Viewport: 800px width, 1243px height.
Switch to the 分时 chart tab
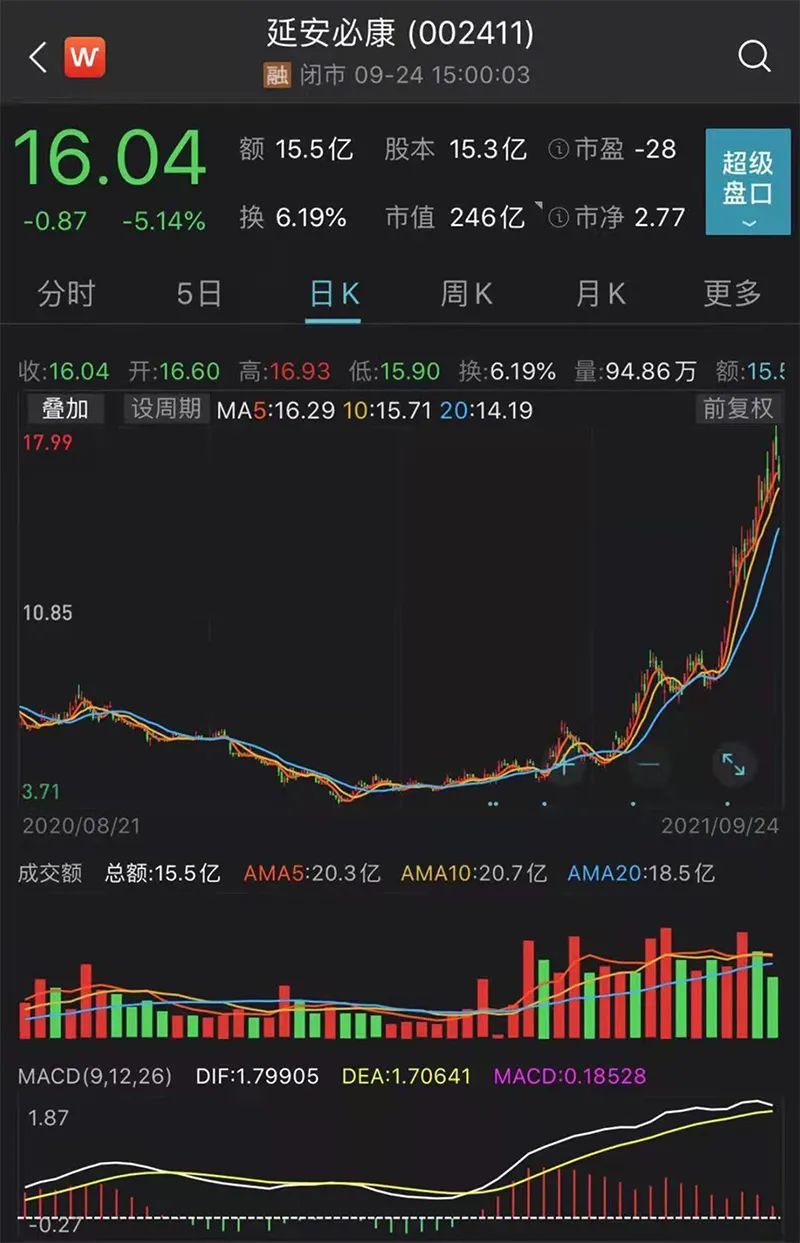(x=66, y=294)
